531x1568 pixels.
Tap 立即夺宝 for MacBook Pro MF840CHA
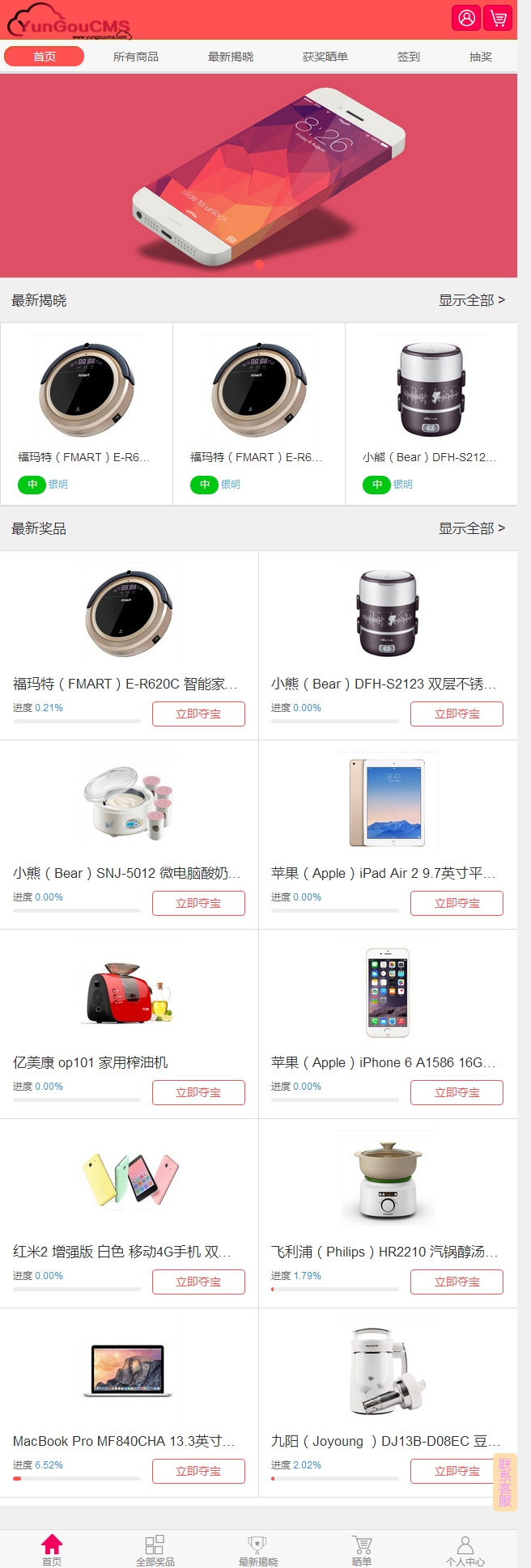(198, 1471)
